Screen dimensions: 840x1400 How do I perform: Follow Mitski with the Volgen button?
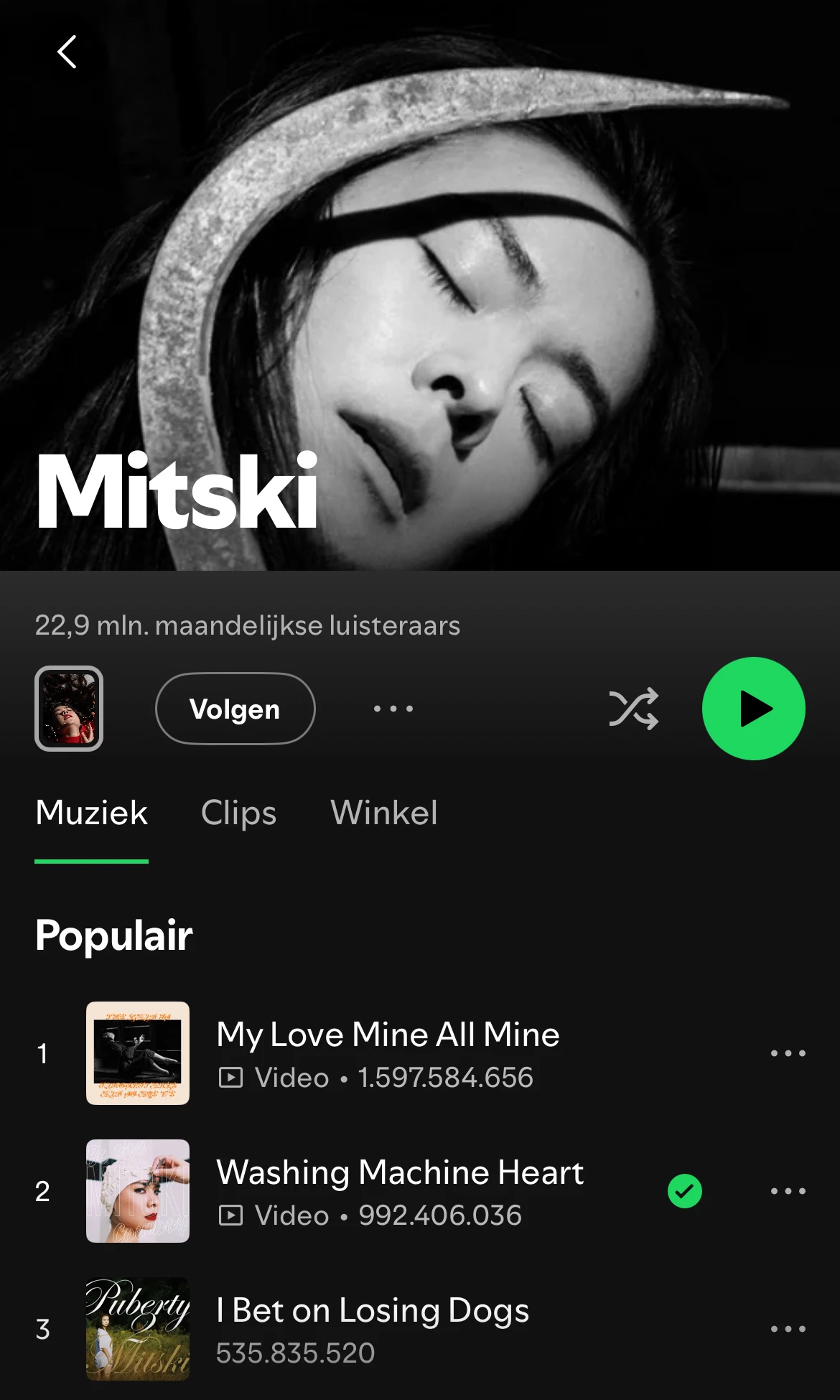[235, 709]
